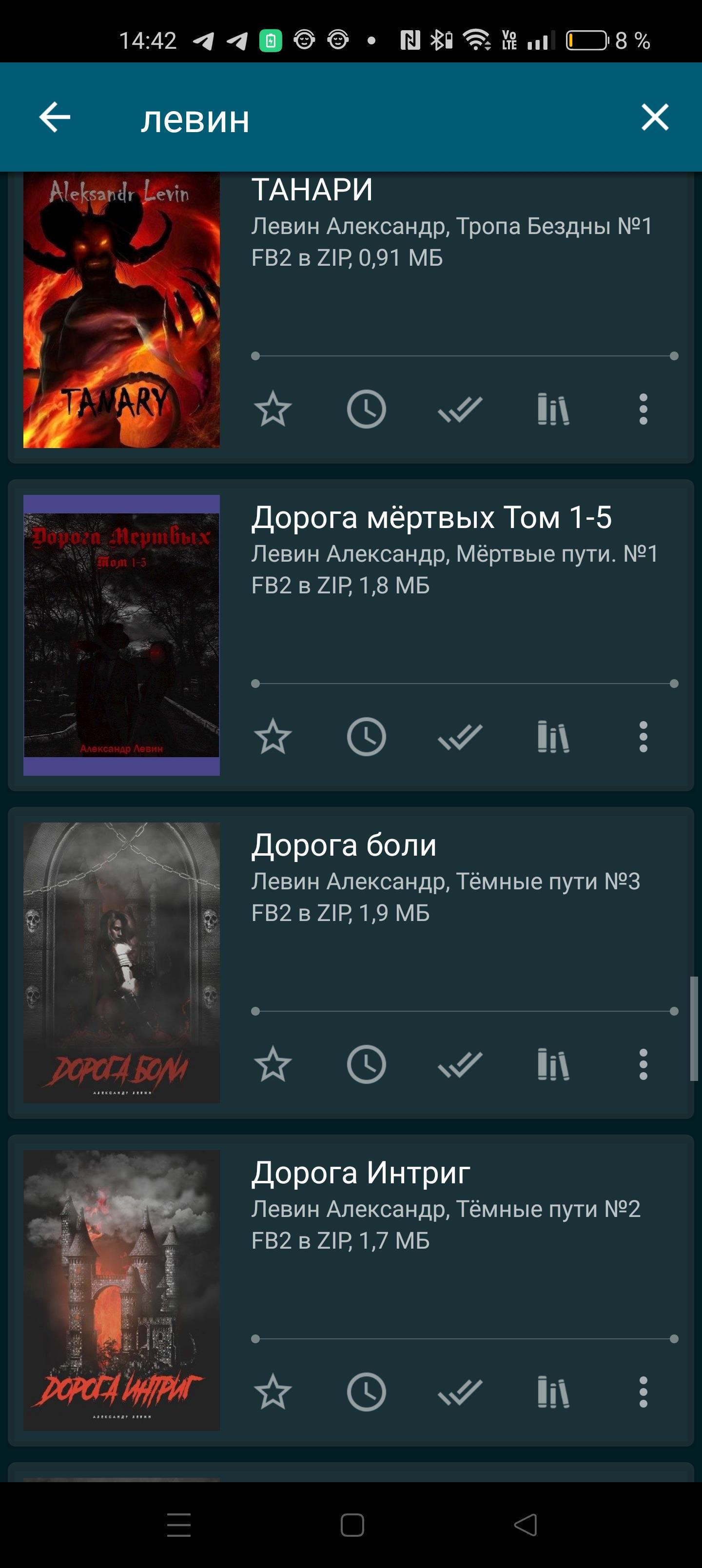Open more options for ТАНАРИ
Screen dimensions: 702x1568
click(x=643, y=409)
